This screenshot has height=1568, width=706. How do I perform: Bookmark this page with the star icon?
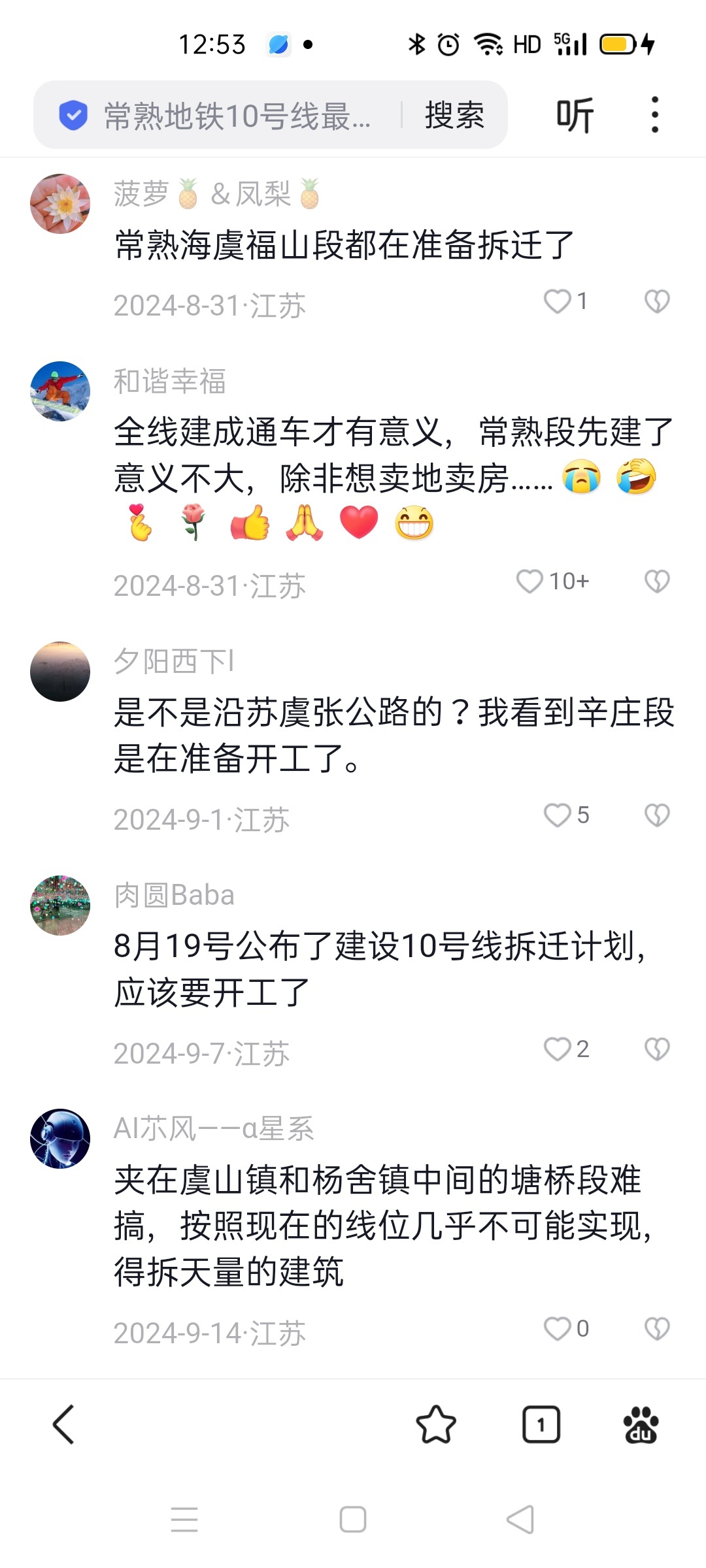click(436, 1424)
